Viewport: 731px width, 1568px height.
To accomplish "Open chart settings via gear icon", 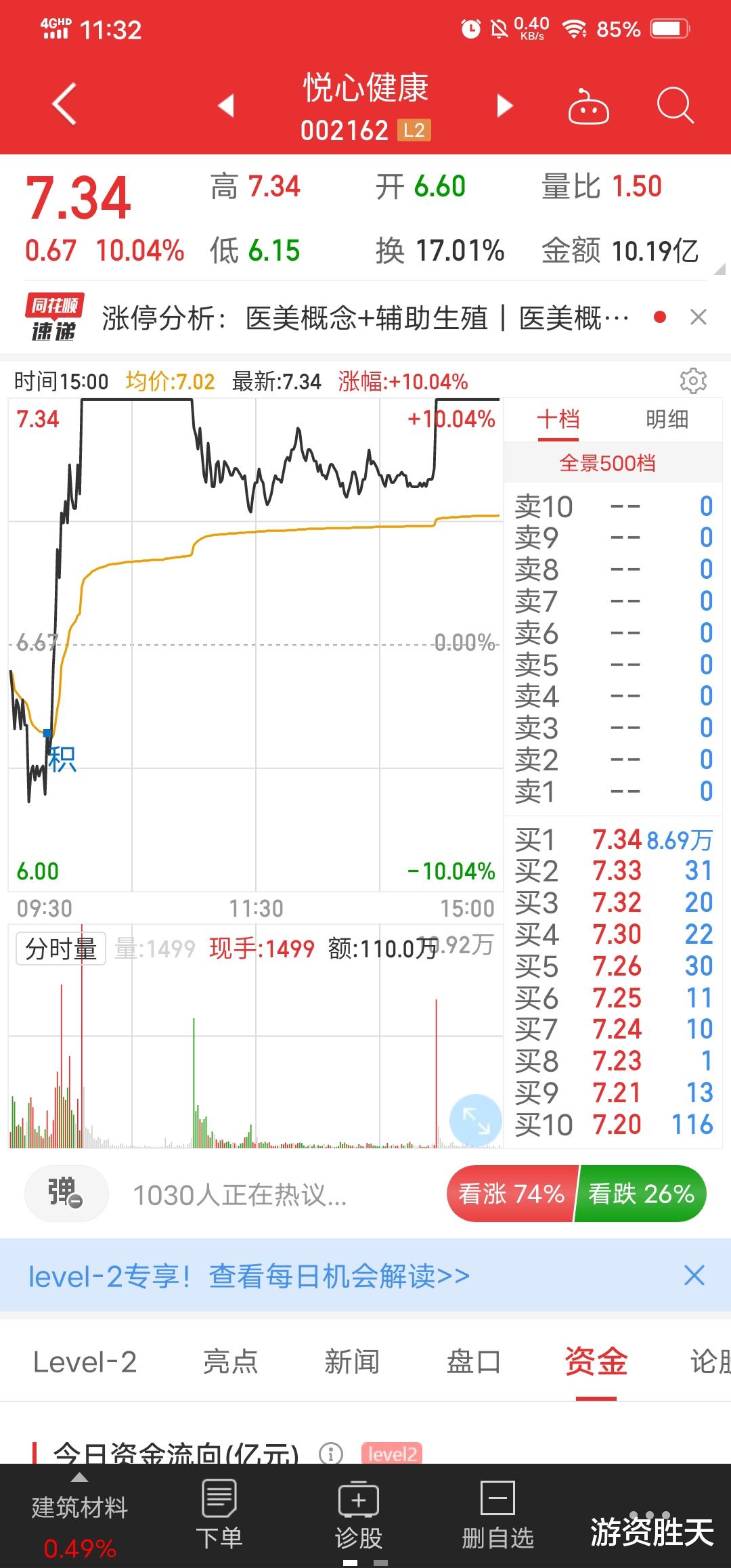I will coord(692,380).
